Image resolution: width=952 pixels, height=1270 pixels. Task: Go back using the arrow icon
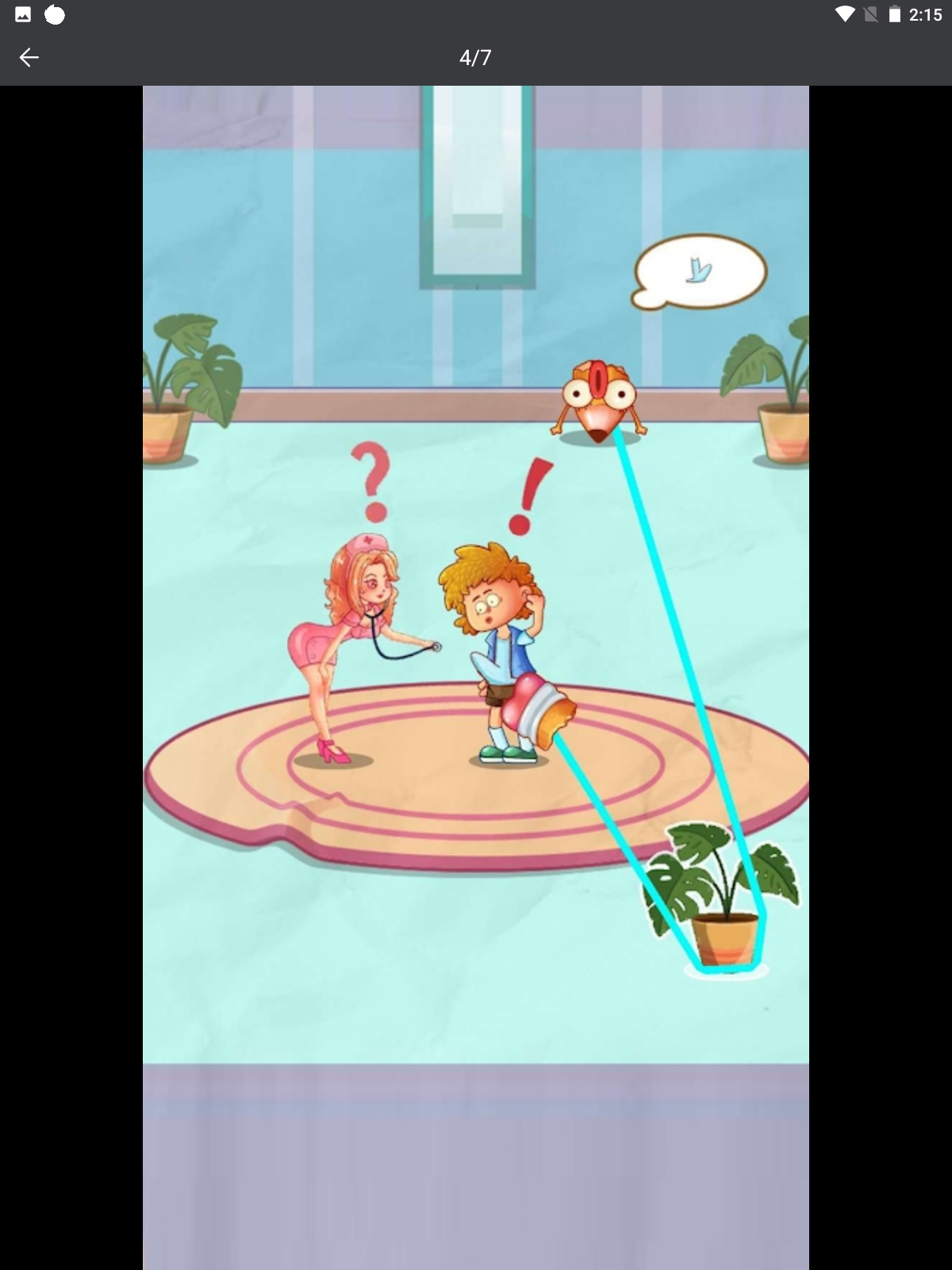click(29, 57)
